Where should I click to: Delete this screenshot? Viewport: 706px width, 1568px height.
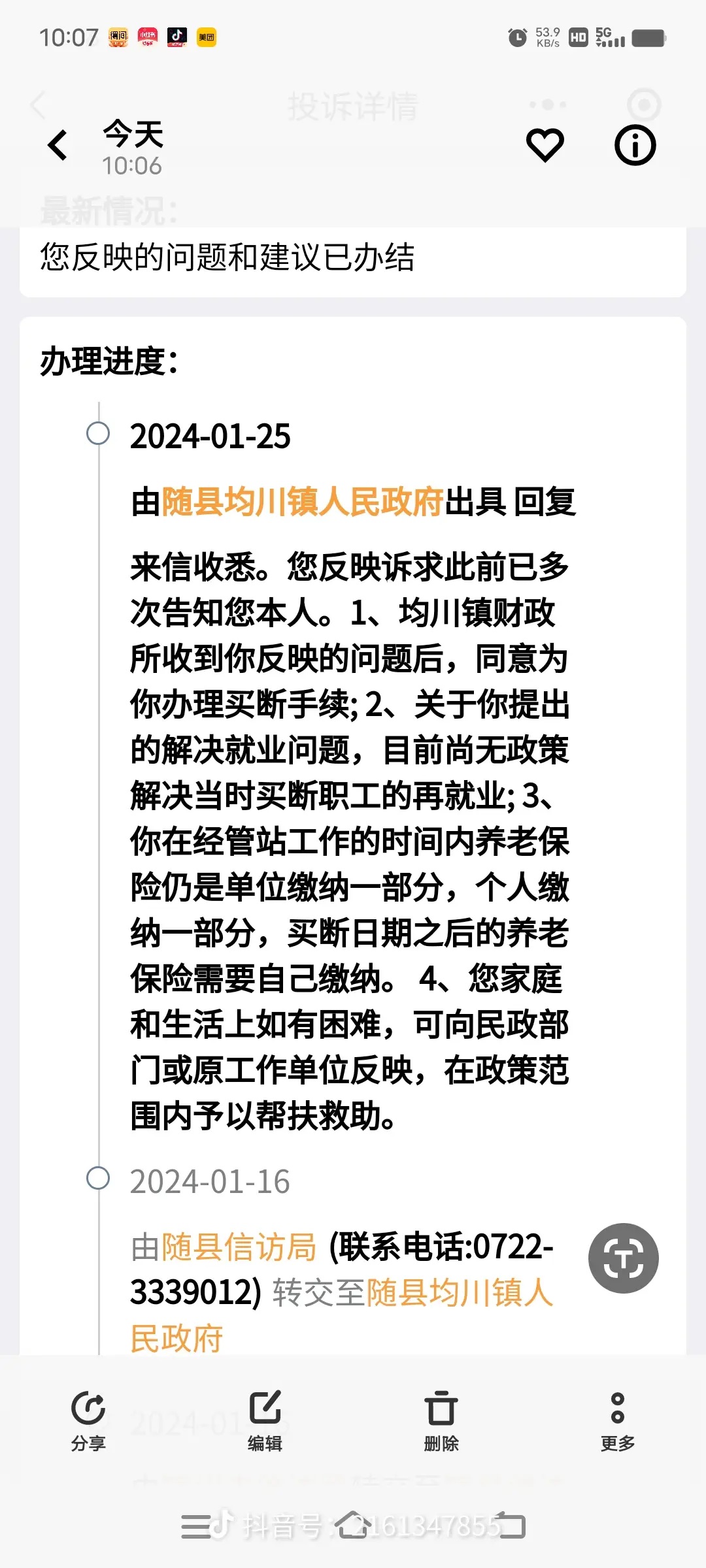point(441,1420)
